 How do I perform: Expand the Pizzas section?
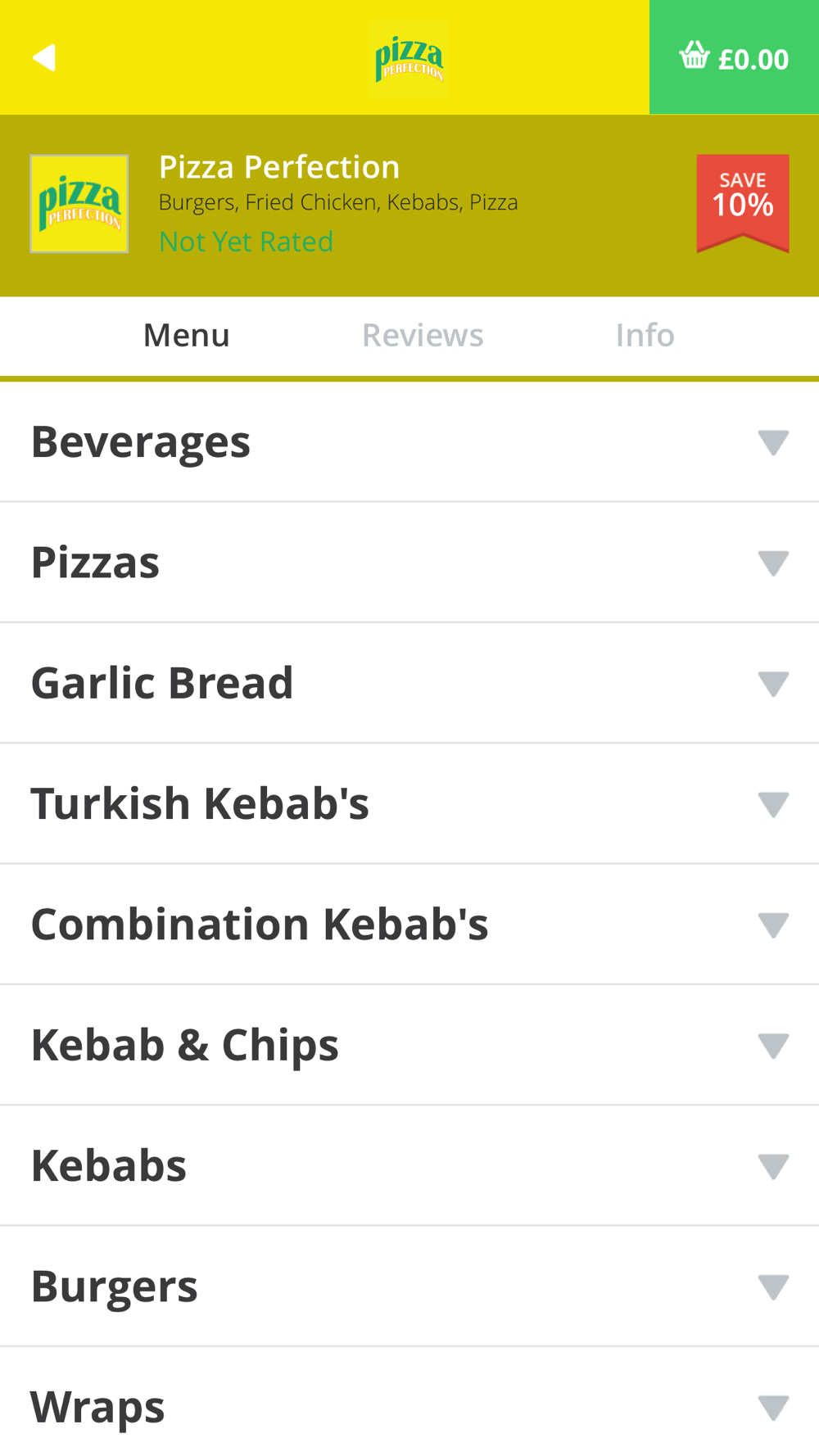409,563
